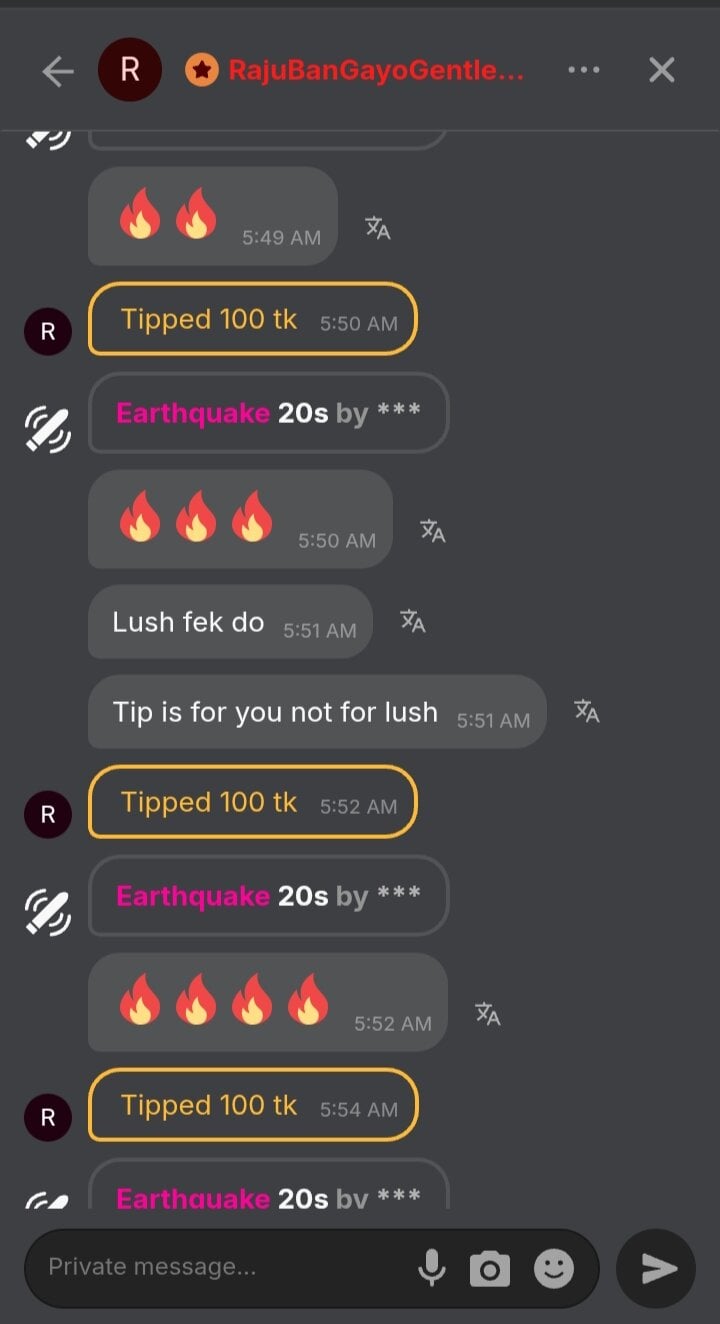Translate "Tip is for you not for lush"
Screen dimensions: 720x1324
point(587,711)
